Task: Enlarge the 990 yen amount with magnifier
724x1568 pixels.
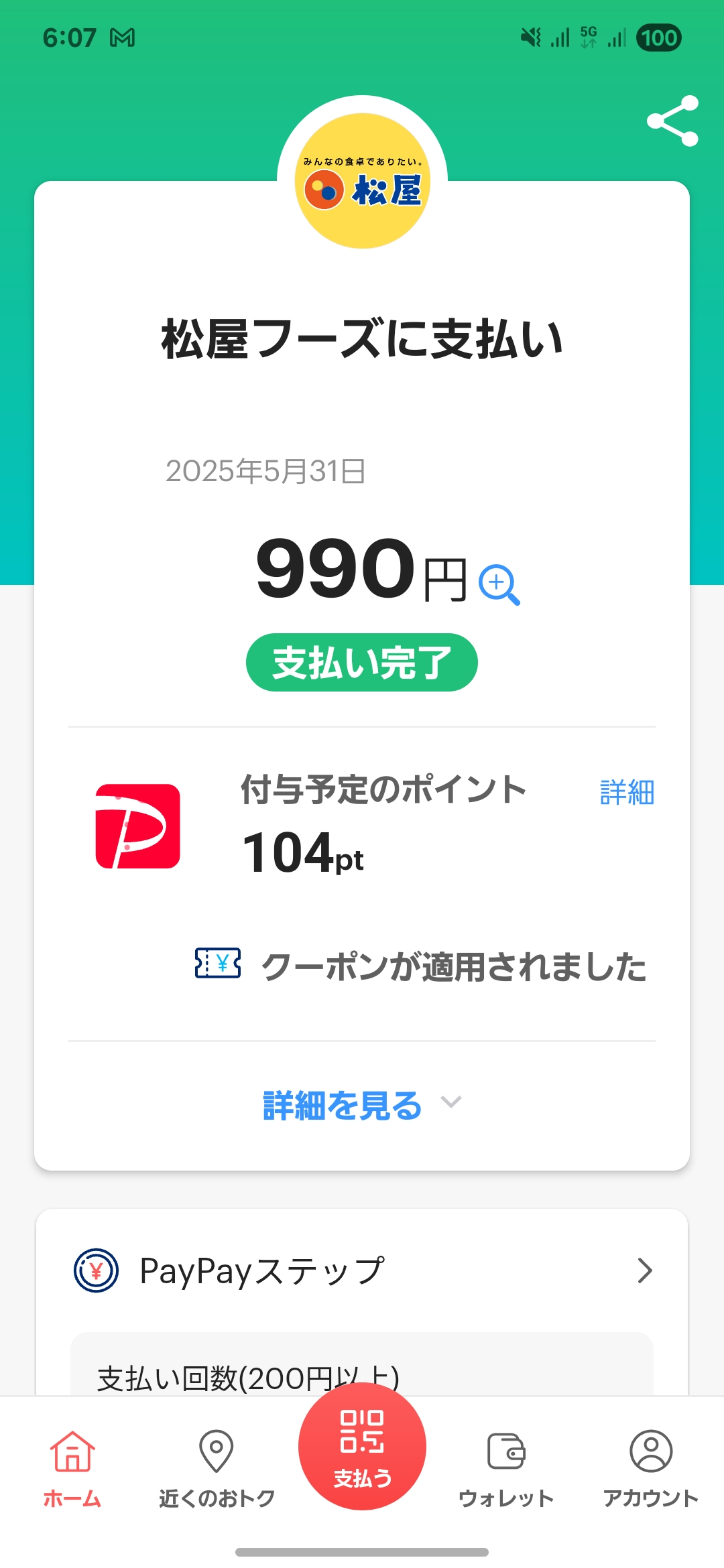Action: [x=499, y=585]
